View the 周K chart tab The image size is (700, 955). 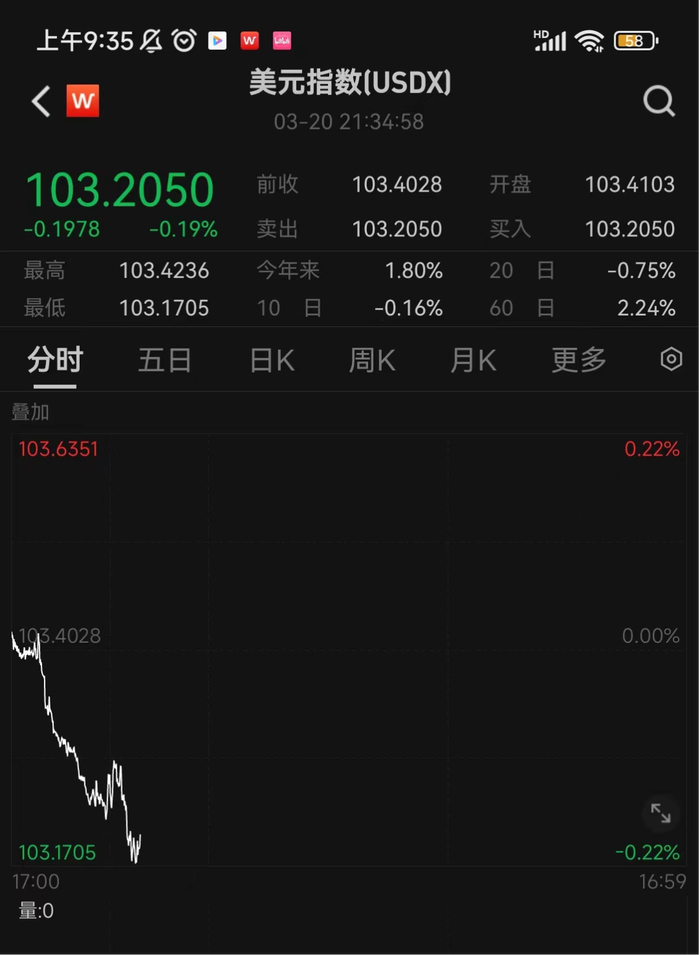[372, 360]
